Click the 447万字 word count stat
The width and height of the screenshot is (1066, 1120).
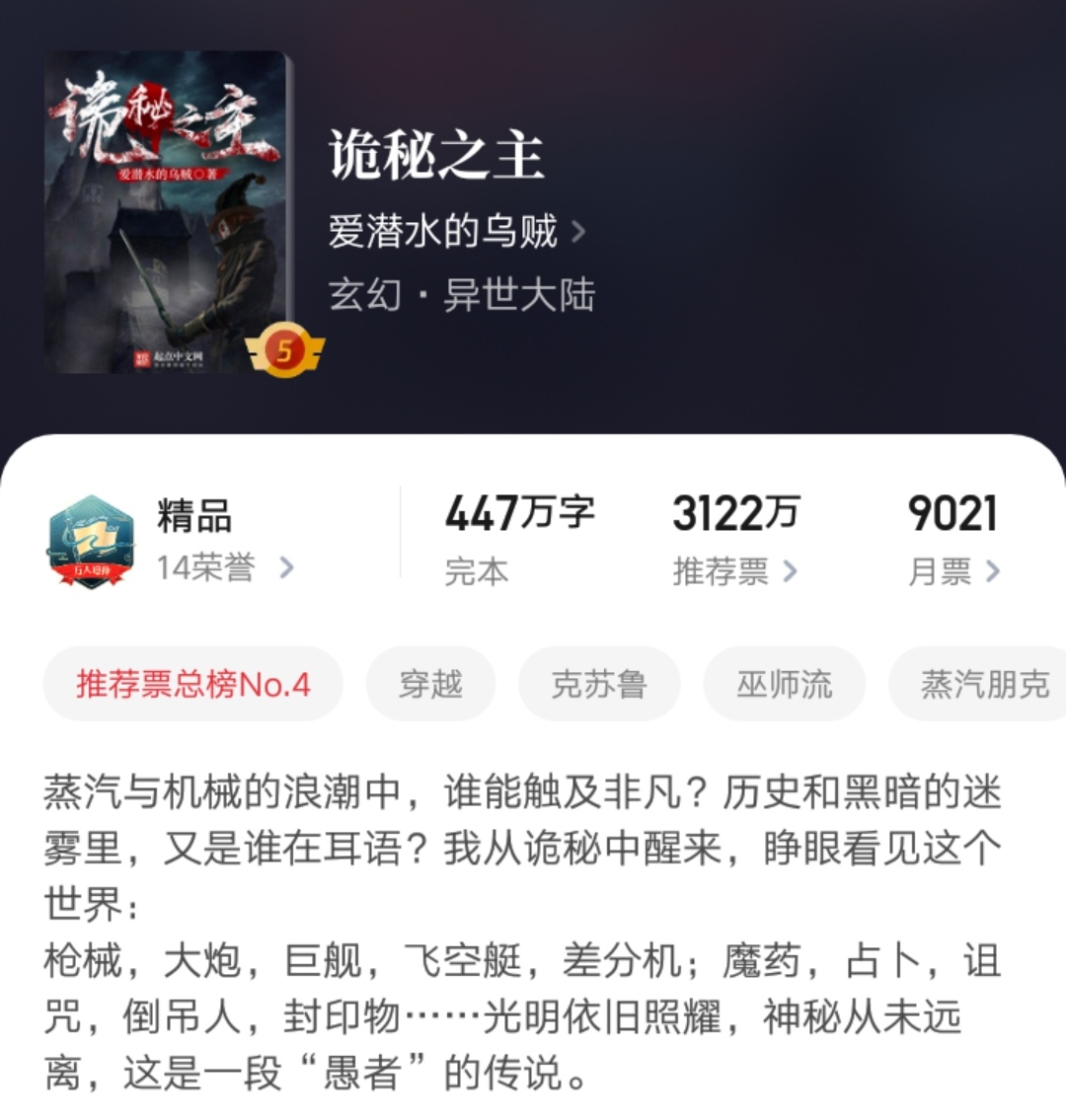click(520, 511)
